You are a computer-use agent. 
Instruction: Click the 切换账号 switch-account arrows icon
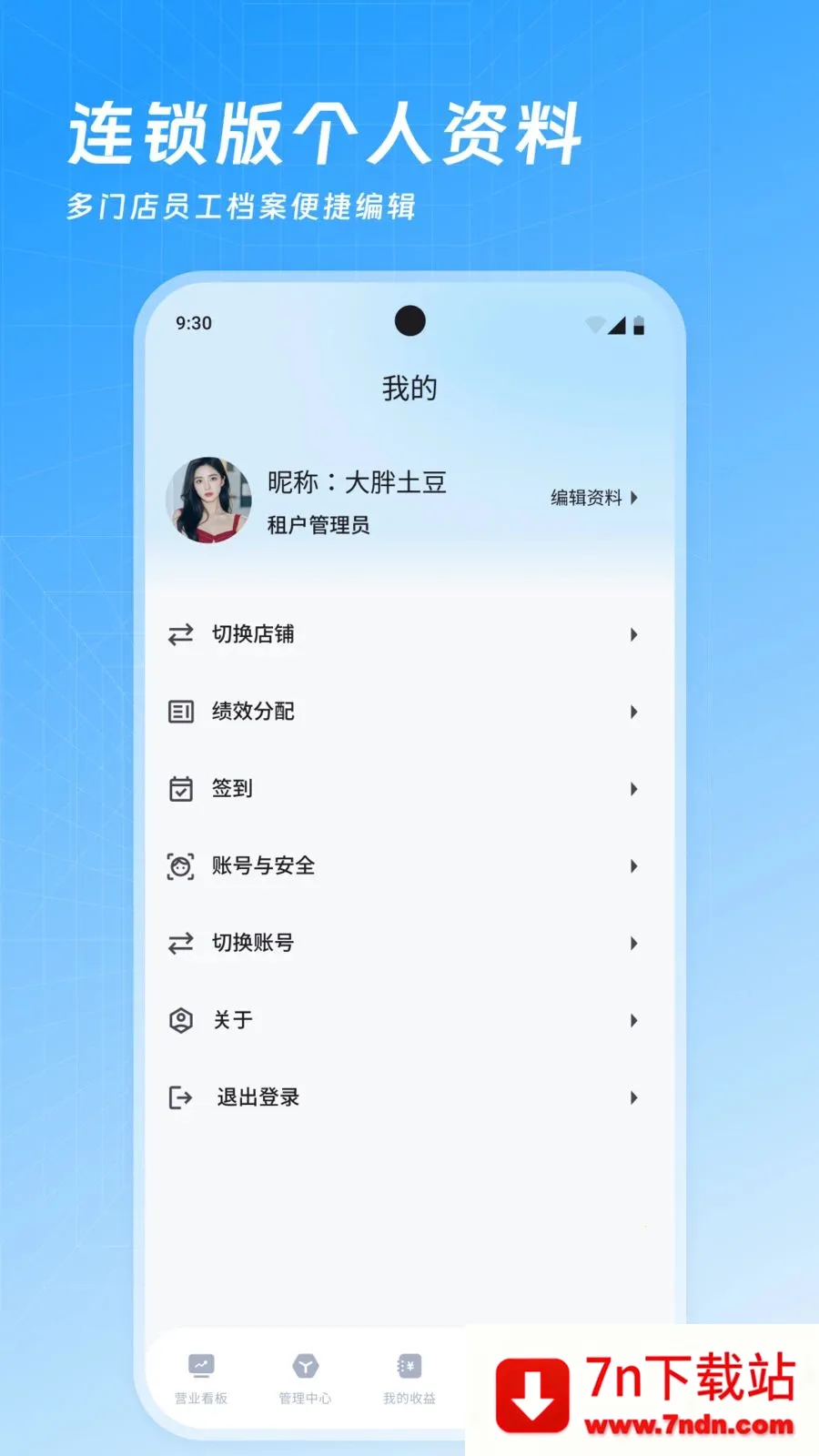(180, 944)
